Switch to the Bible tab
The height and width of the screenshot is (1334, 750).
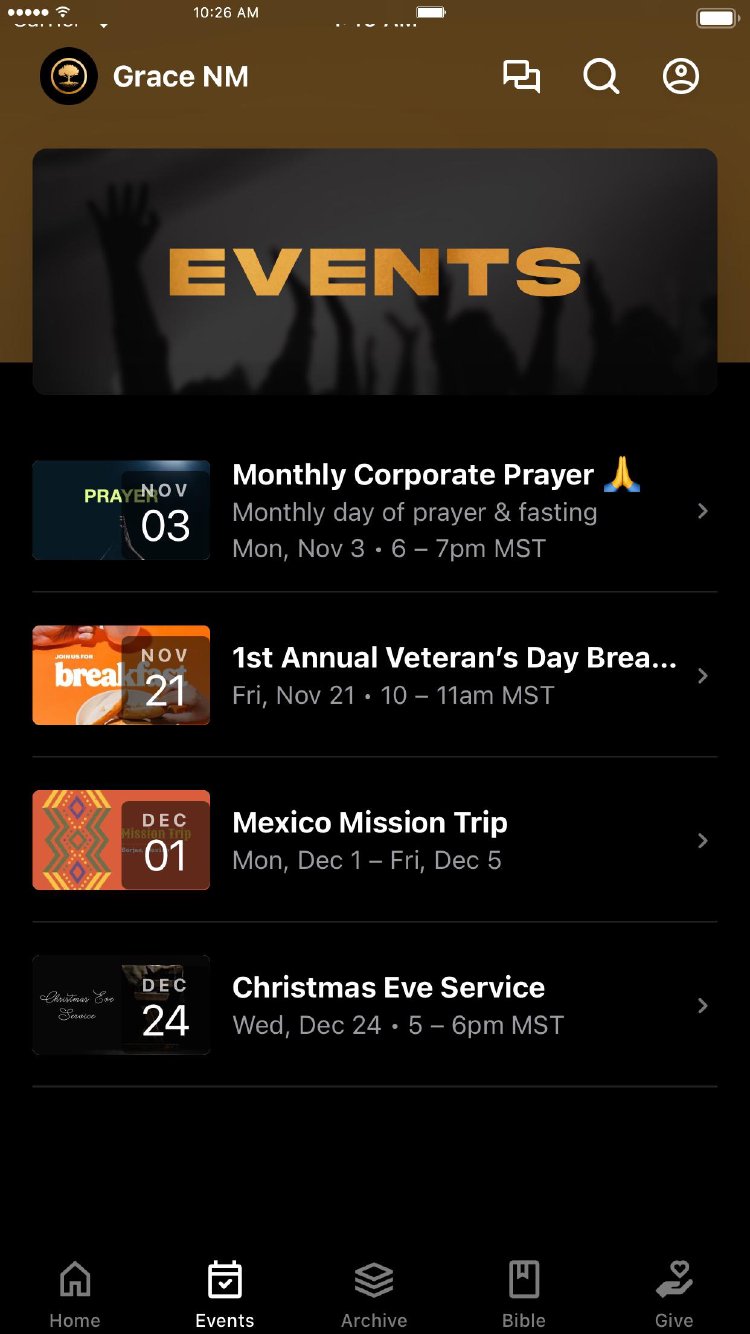[524, 1293]
